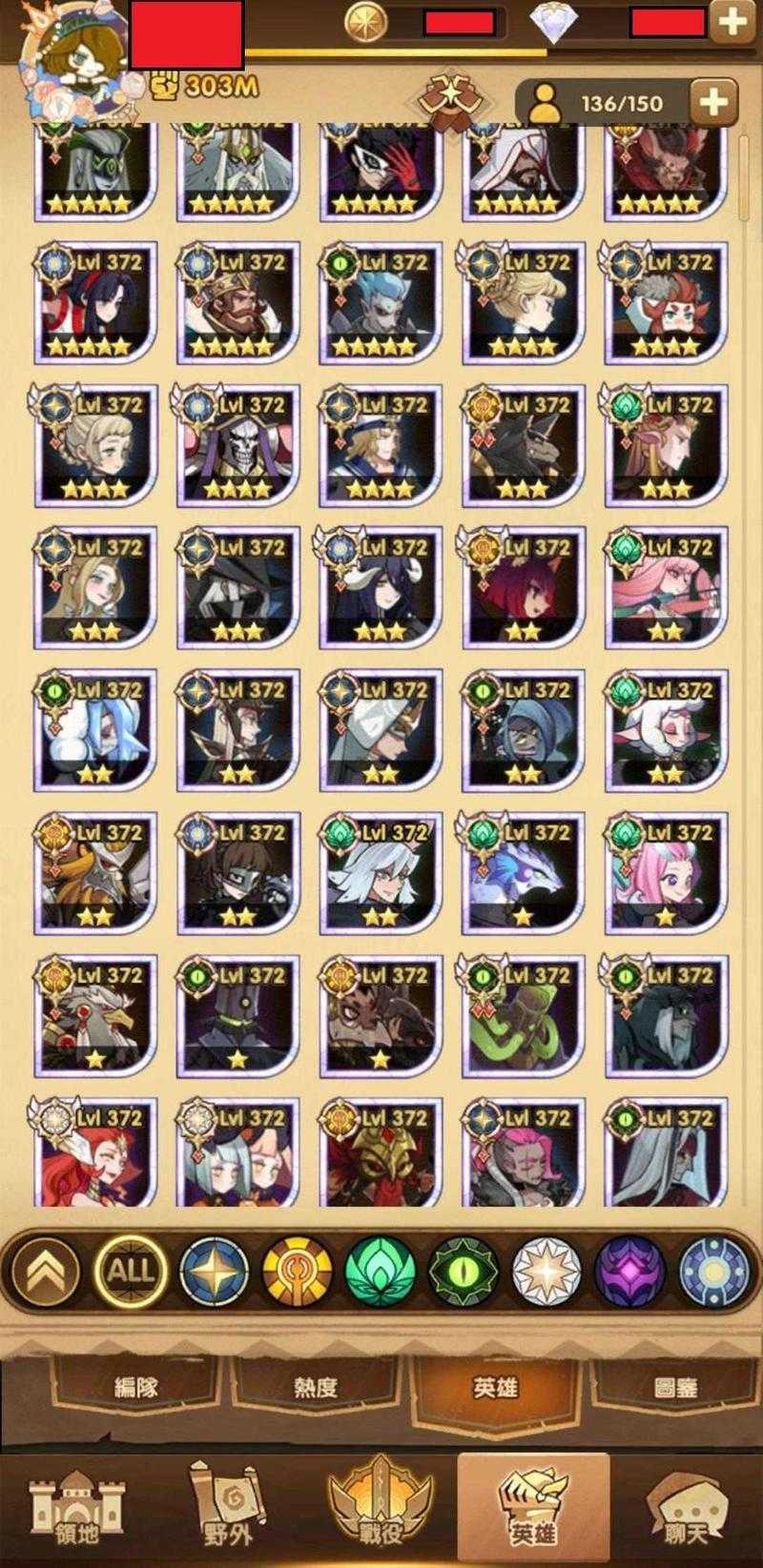The image size is (763, 1568).
Task: Filter heroes by the green eye faction
Action: [x=464, y=1273]
